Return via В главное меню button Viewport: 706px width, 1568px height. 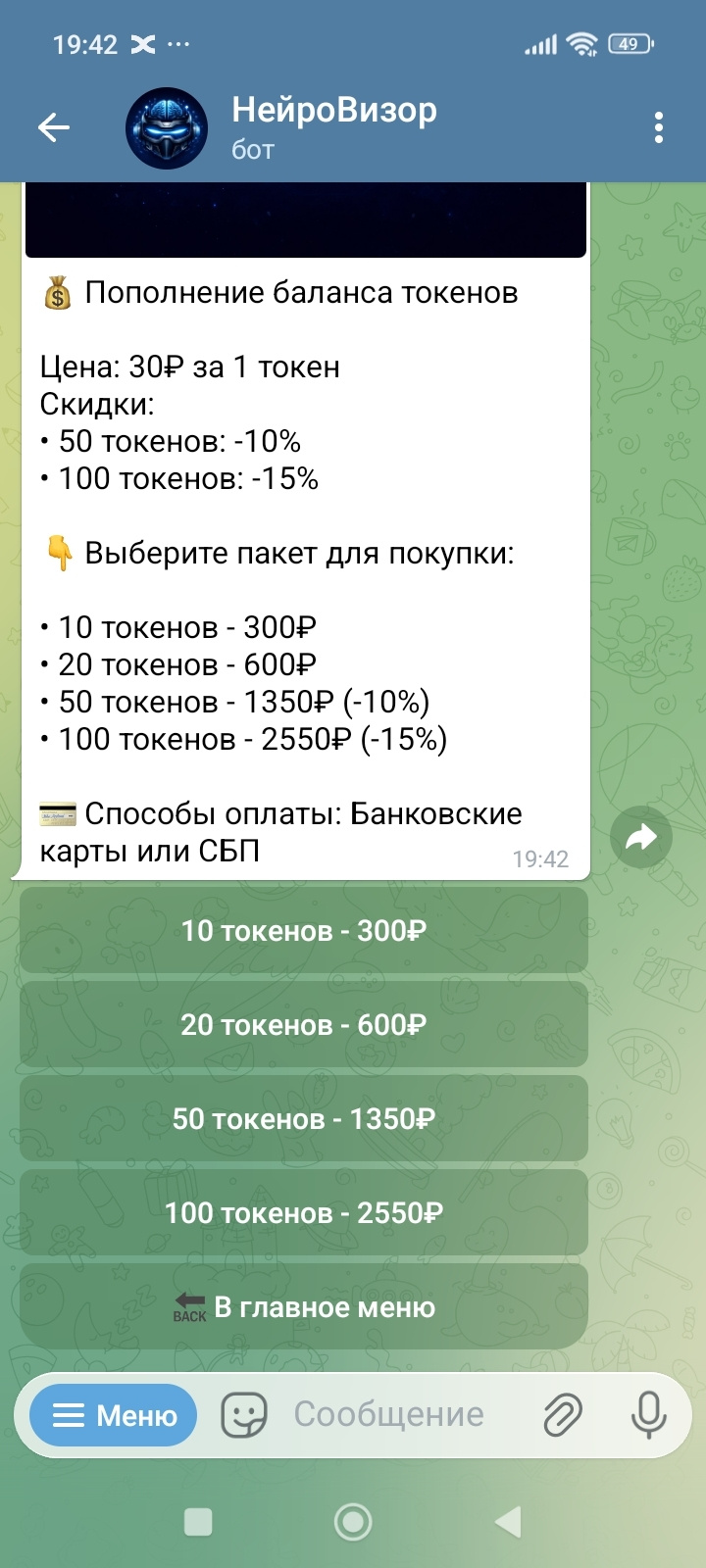pyautogui.click(x=304, y=1307)
